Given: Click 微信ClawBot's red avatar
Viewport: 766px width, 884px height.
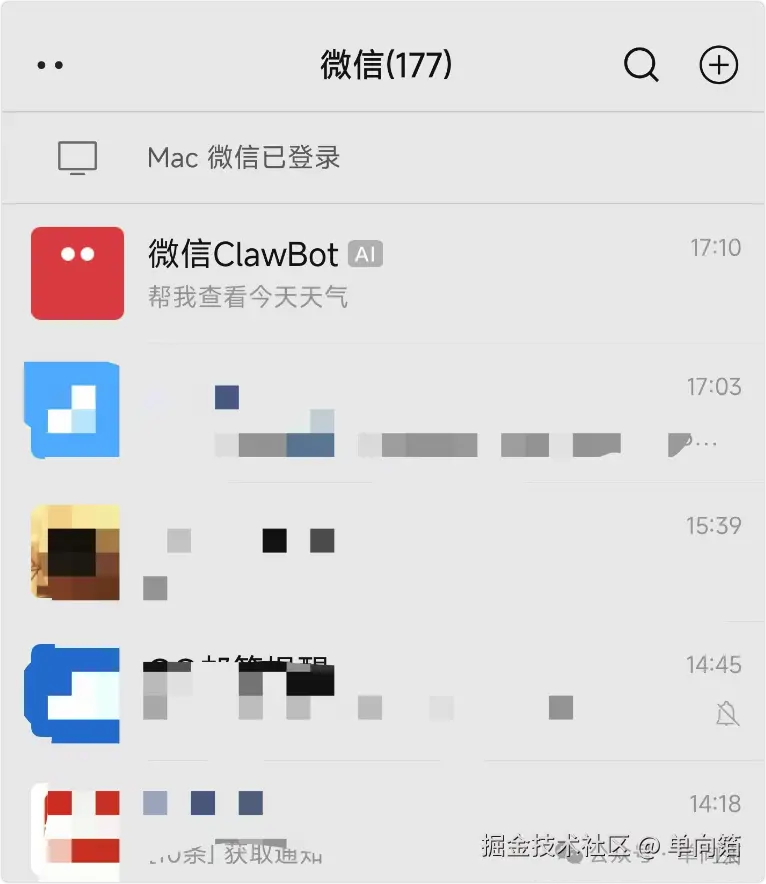Looking at the screenshot, I should [77, 272].
